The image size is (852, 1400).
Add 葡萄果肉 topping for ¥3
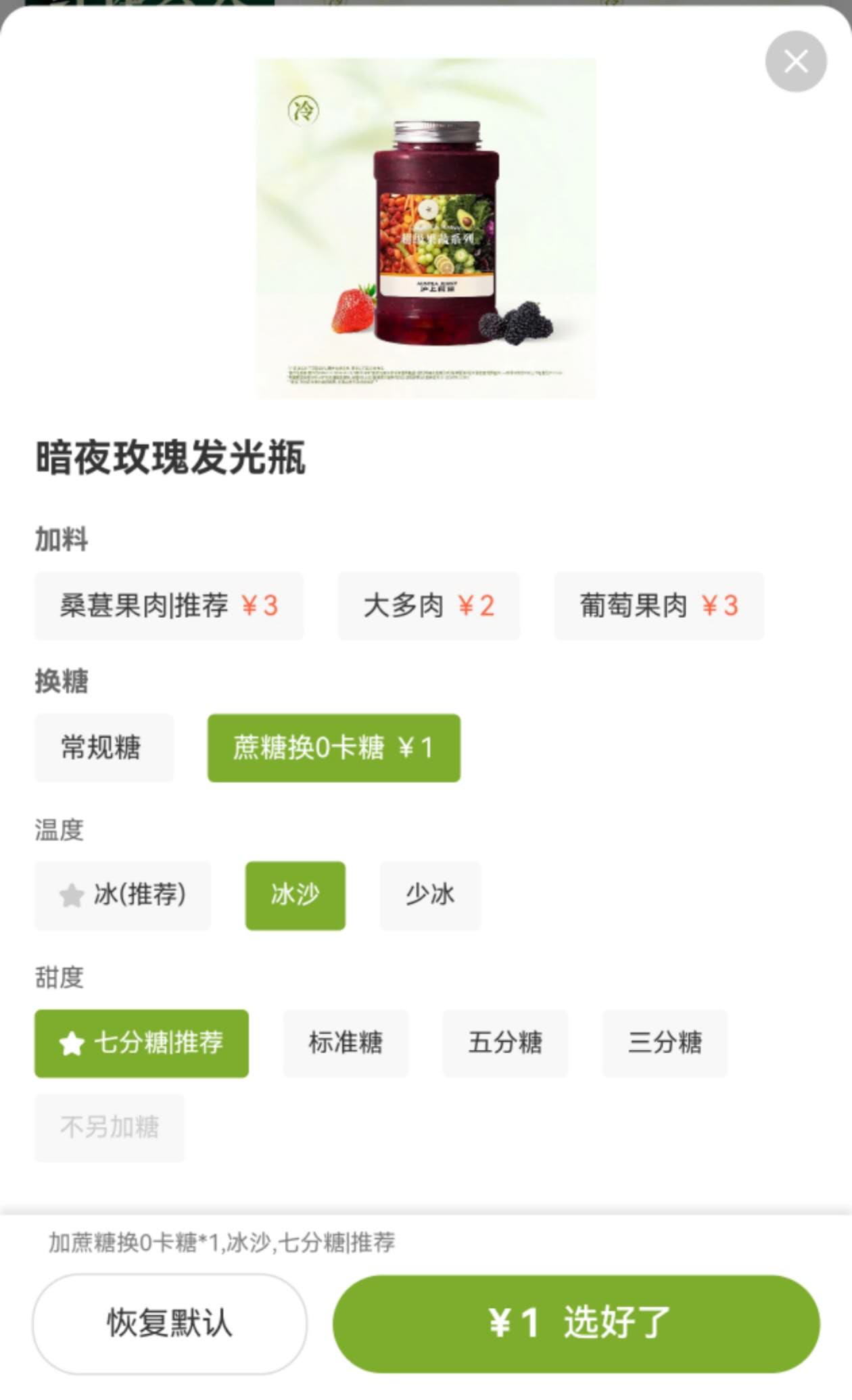coord(659,606)
